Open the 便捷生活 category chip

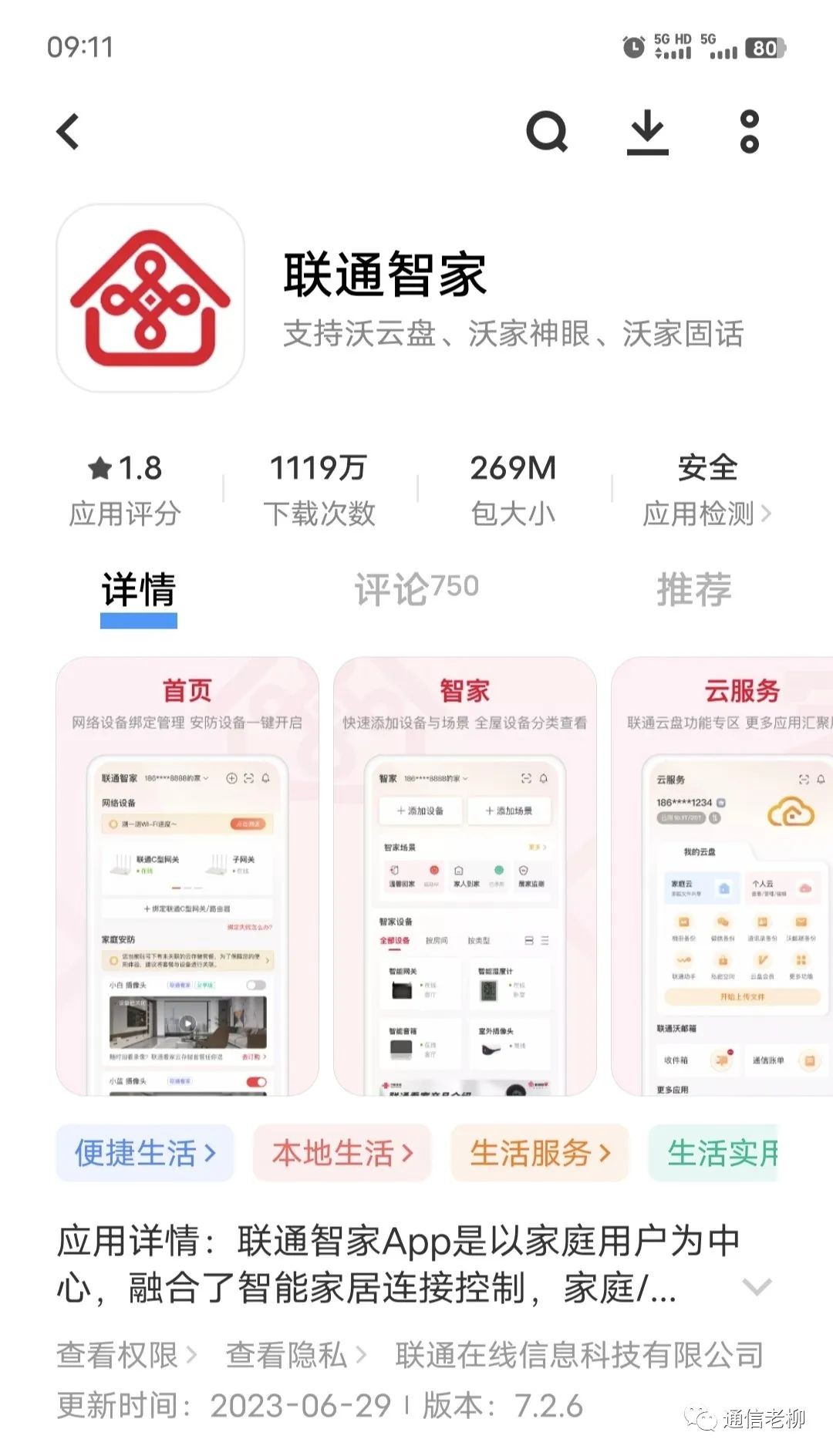(145, 1153)
